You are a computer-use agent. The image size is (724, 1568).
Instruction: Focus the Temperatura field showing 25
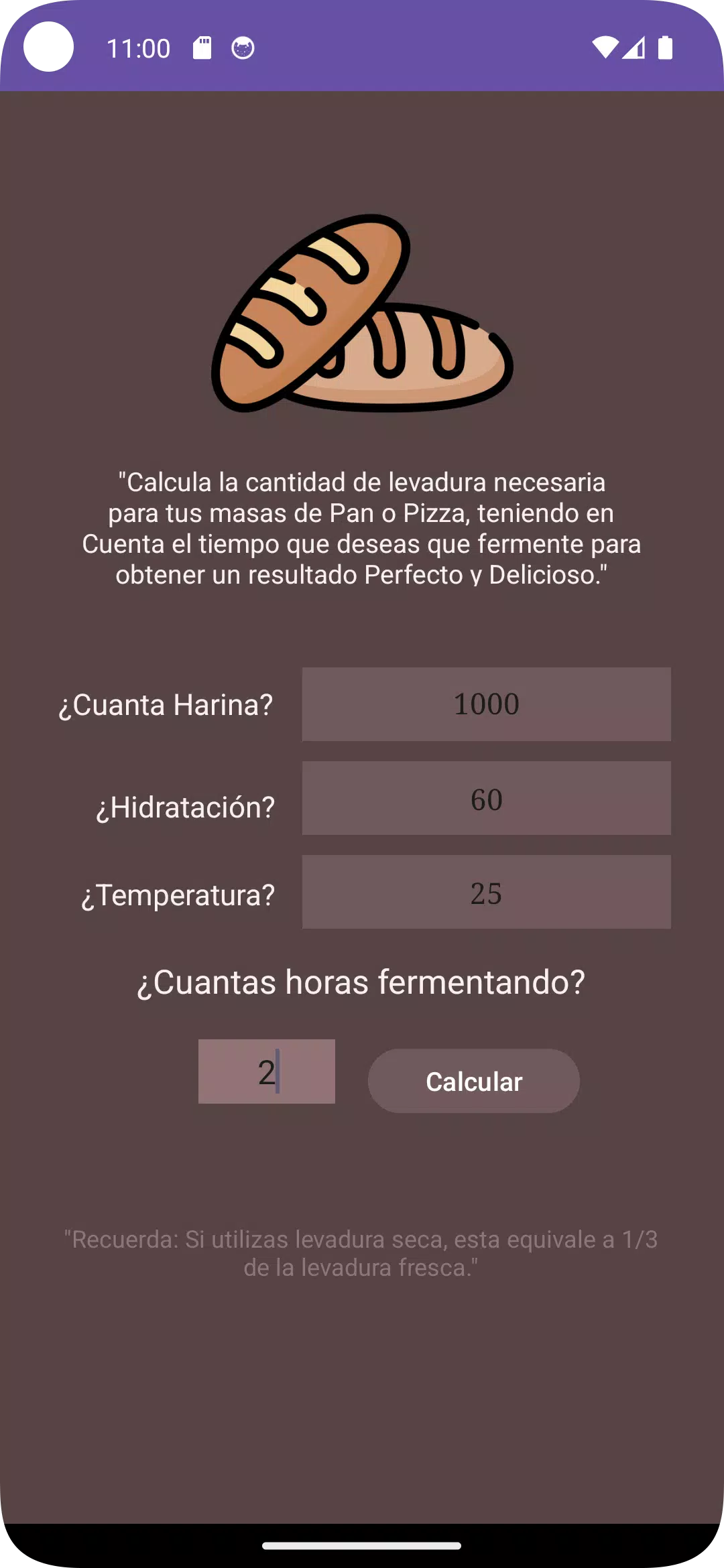point(486,892)
